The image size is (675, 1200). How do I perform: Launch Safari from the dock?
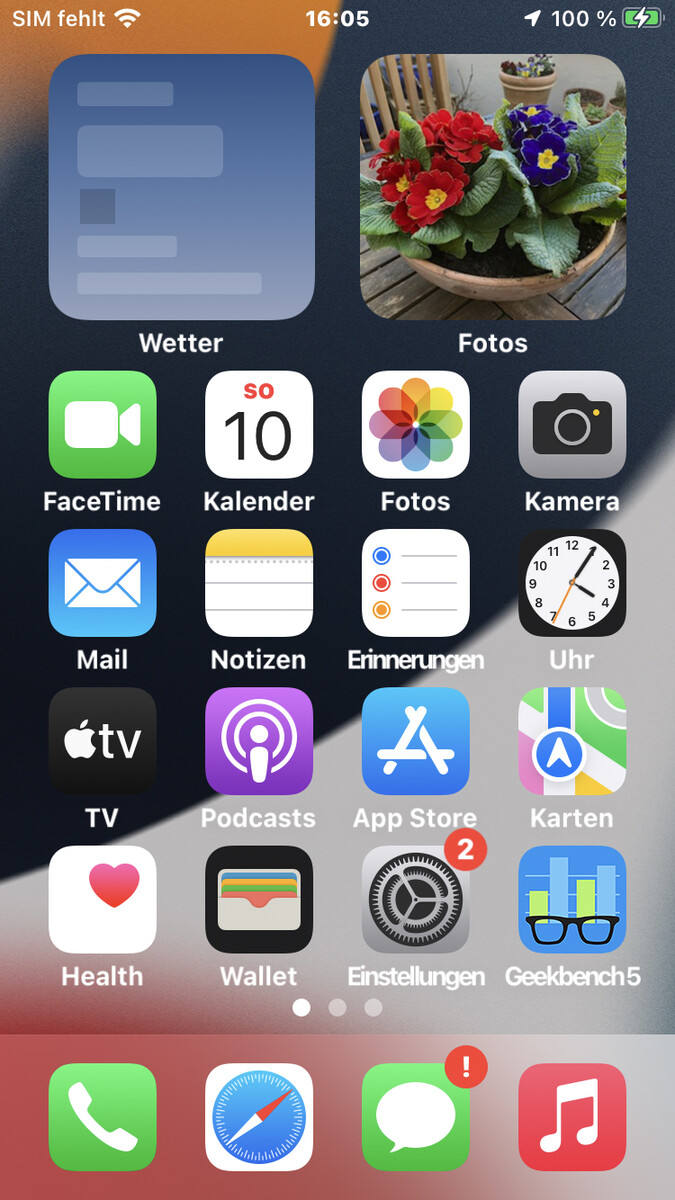[x=259, y=1116]
